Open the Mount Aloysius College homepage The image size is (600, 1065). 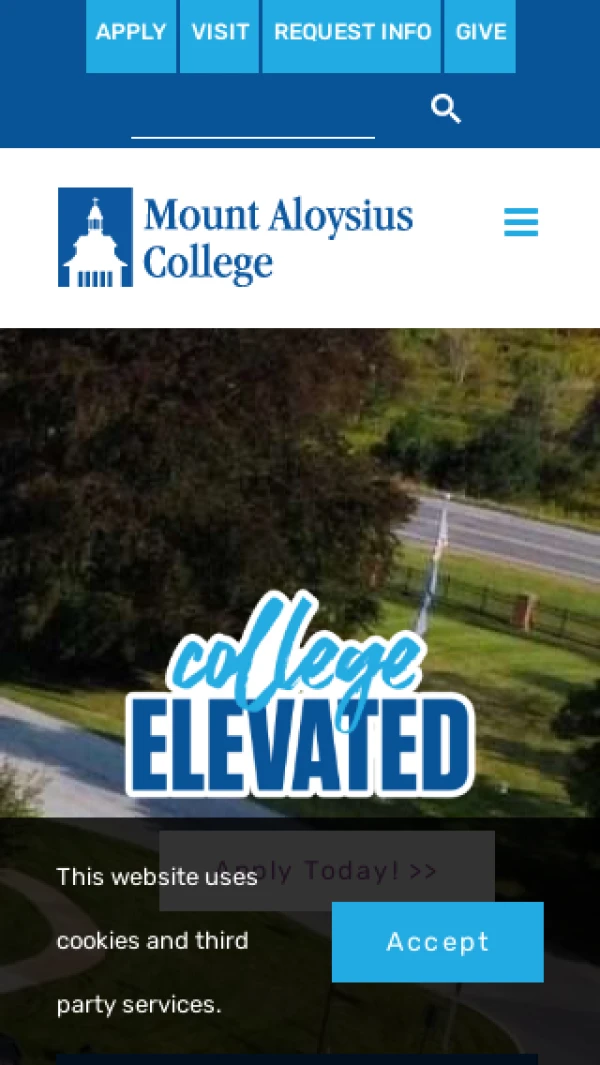pyautogui.click(x=236, y=237)
